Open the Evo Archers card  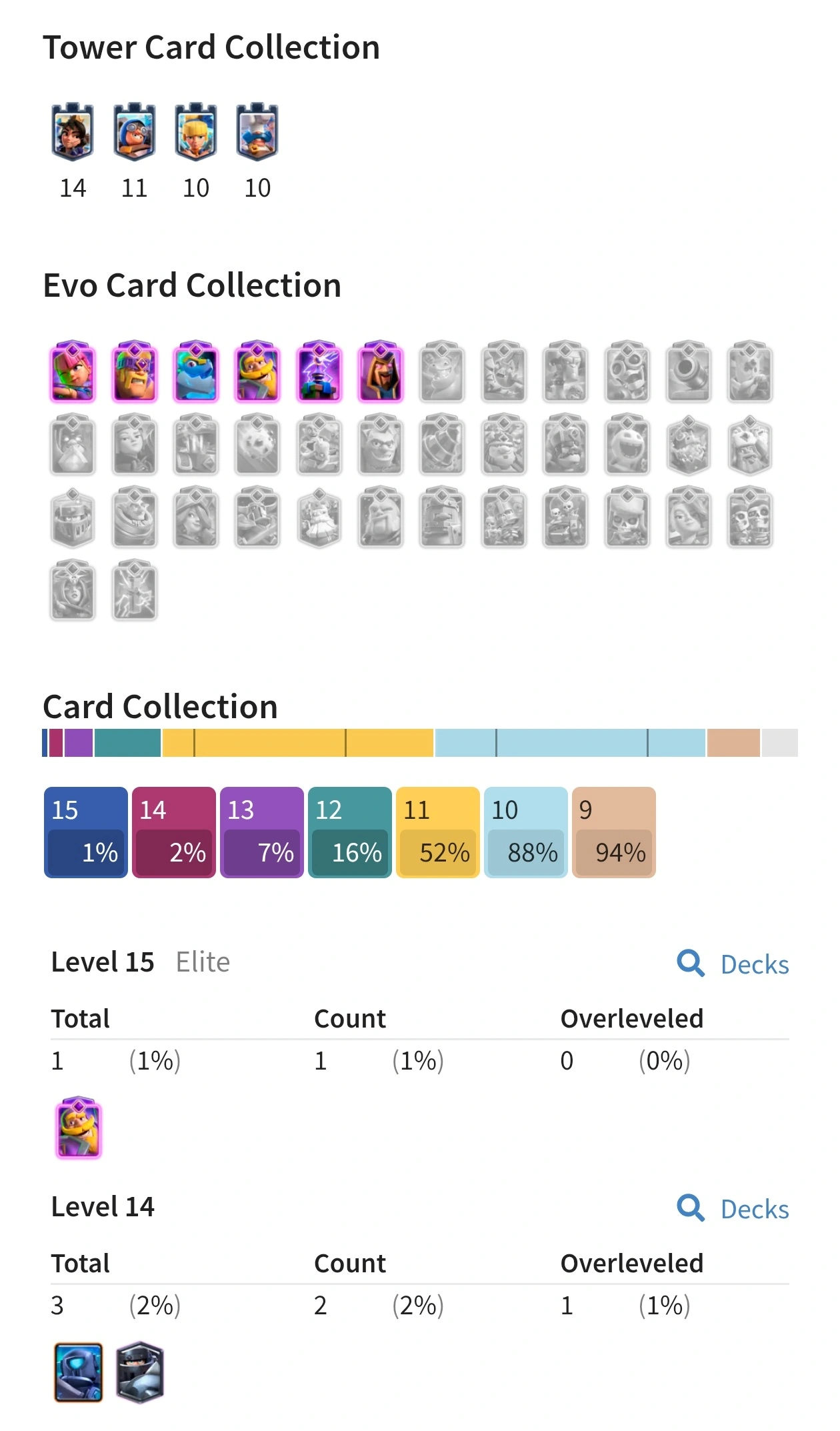click(x=73, y=372)
